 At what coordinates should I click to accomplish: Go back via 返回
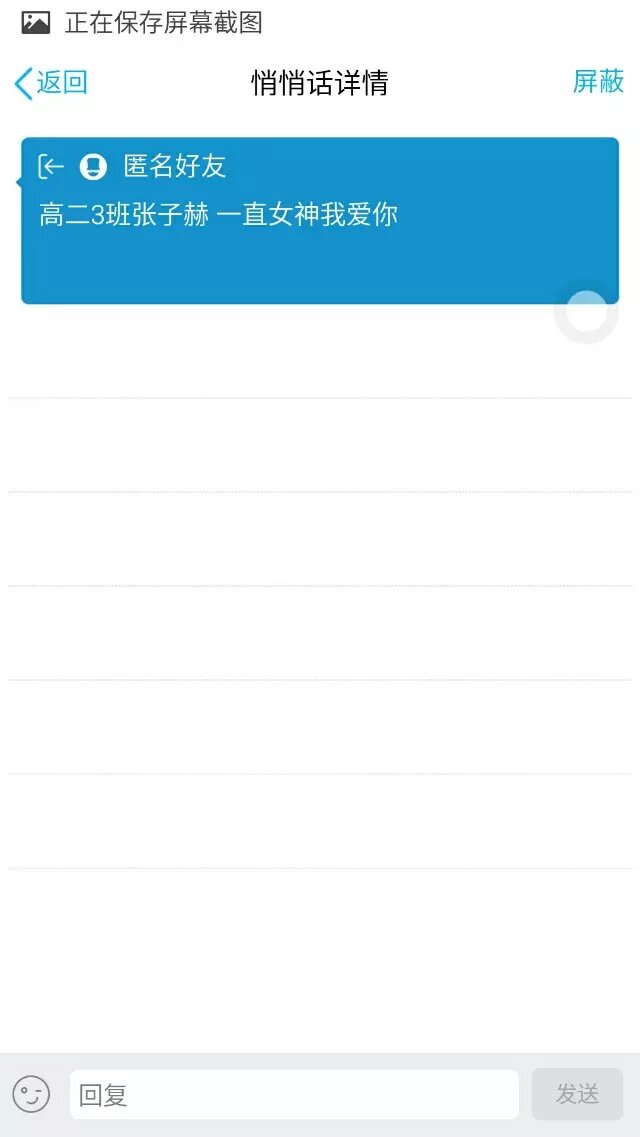tap(51, 83)
